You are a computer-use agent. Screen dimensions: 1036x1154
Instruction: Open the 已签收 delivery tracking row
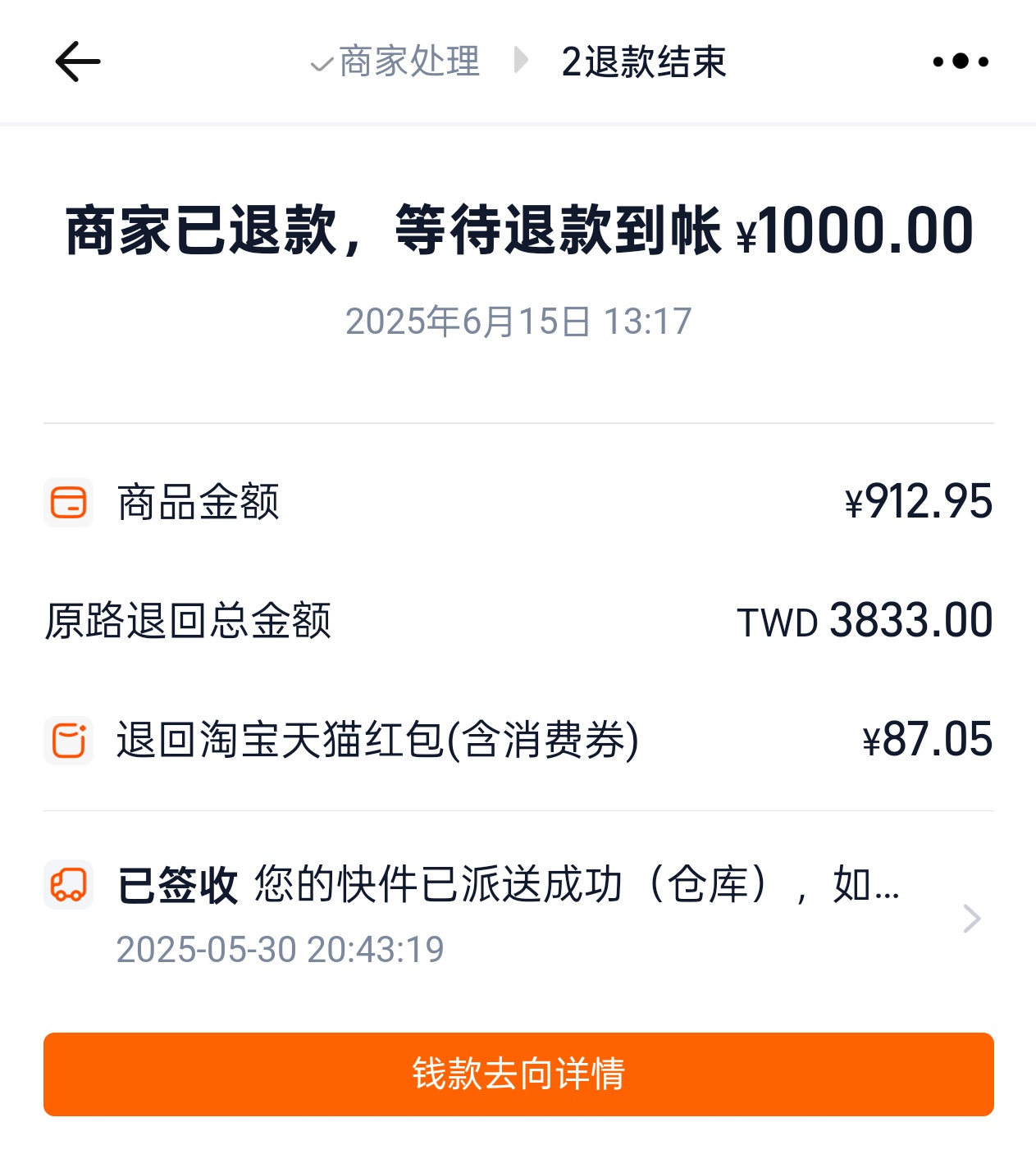coord(517,916)
